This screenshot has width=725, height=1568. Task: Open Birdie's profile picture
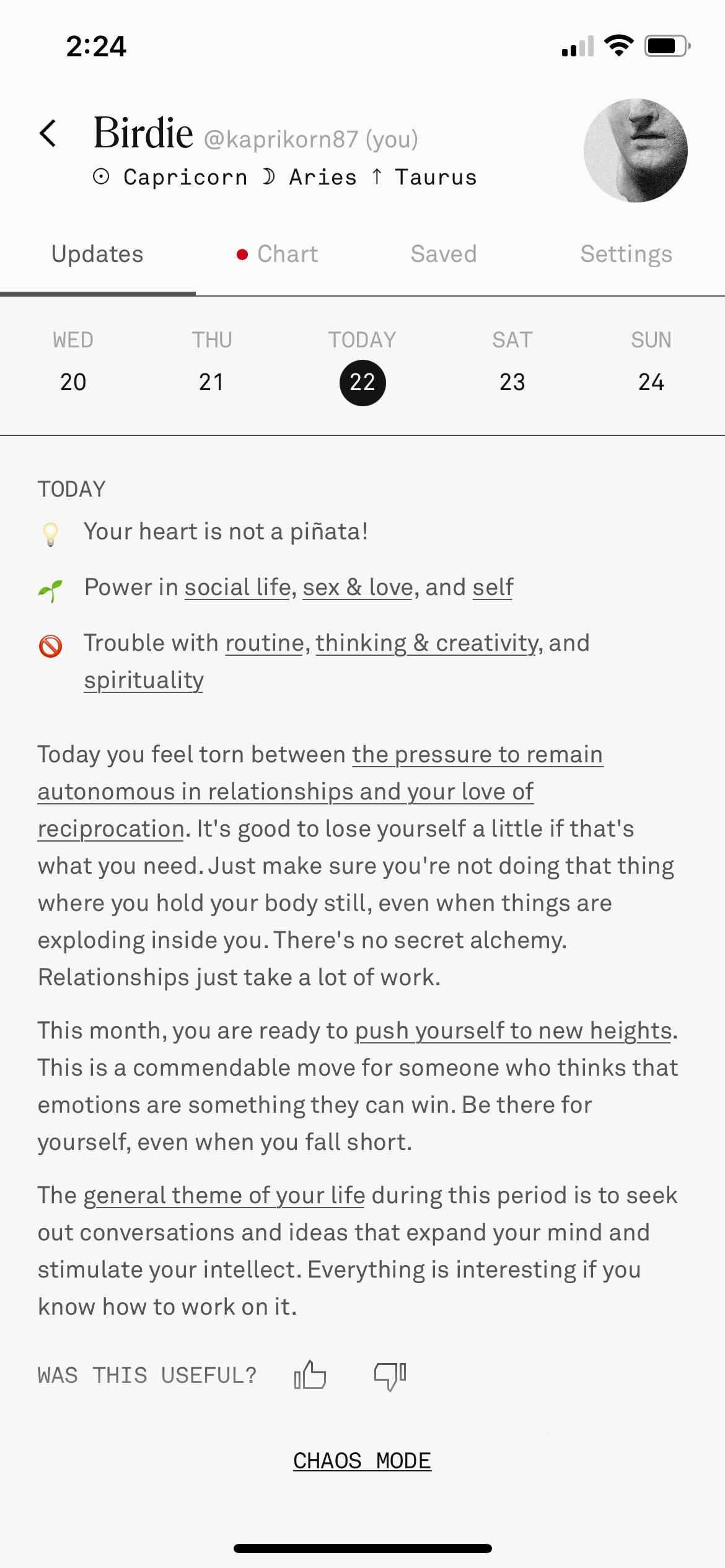(x=635, y=150)
